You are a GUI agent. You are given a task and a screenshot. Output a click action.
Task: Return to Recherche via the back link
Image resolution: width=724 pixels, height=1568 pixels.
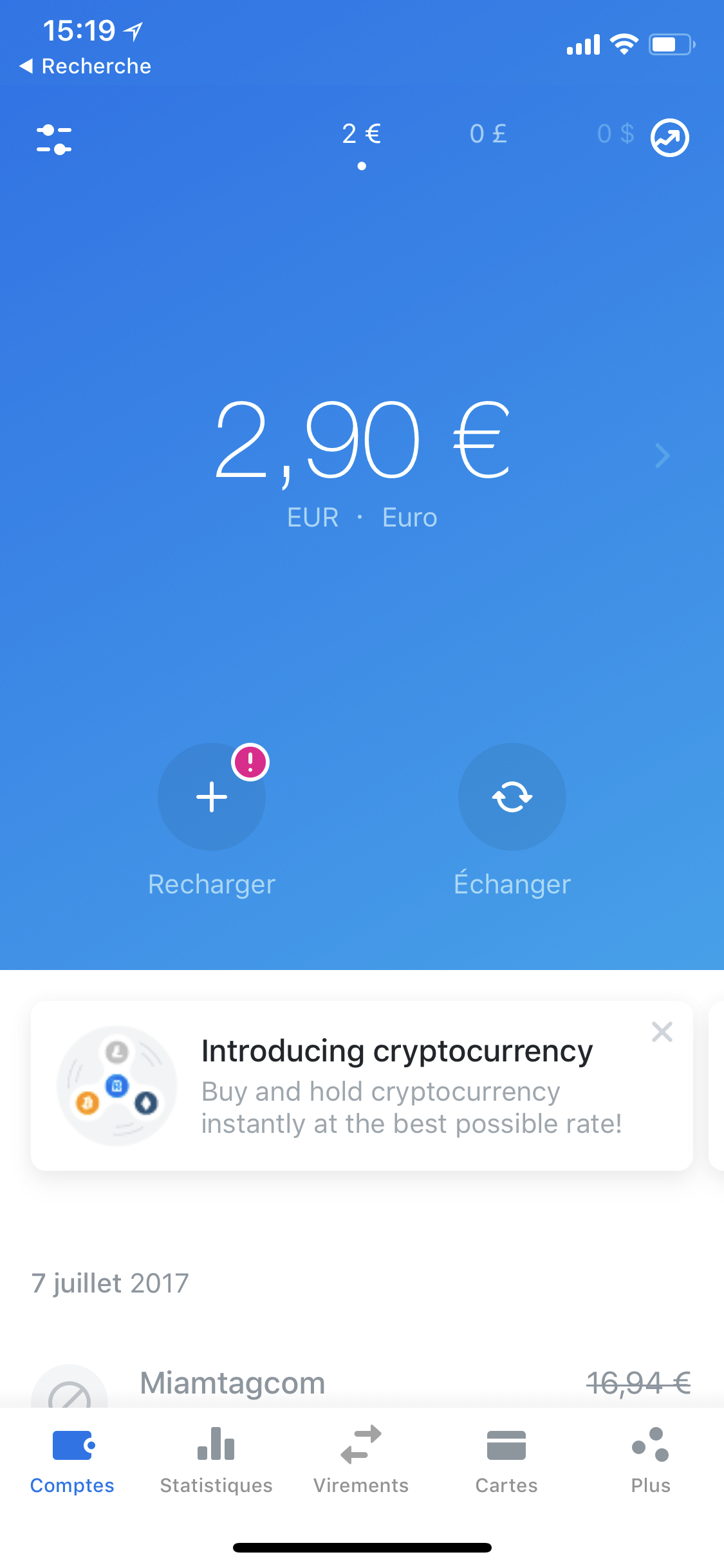coord(86,66)
